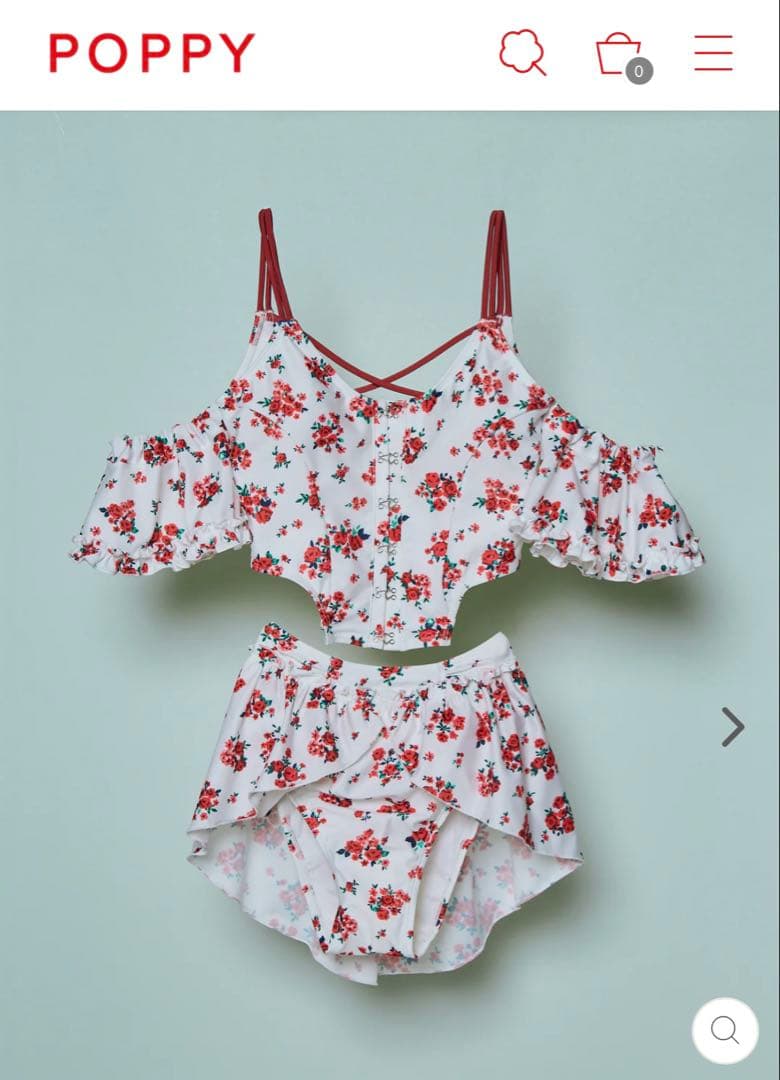
Task: Tap the magnifier to zoom the product photo
Action: [722, 1028]
